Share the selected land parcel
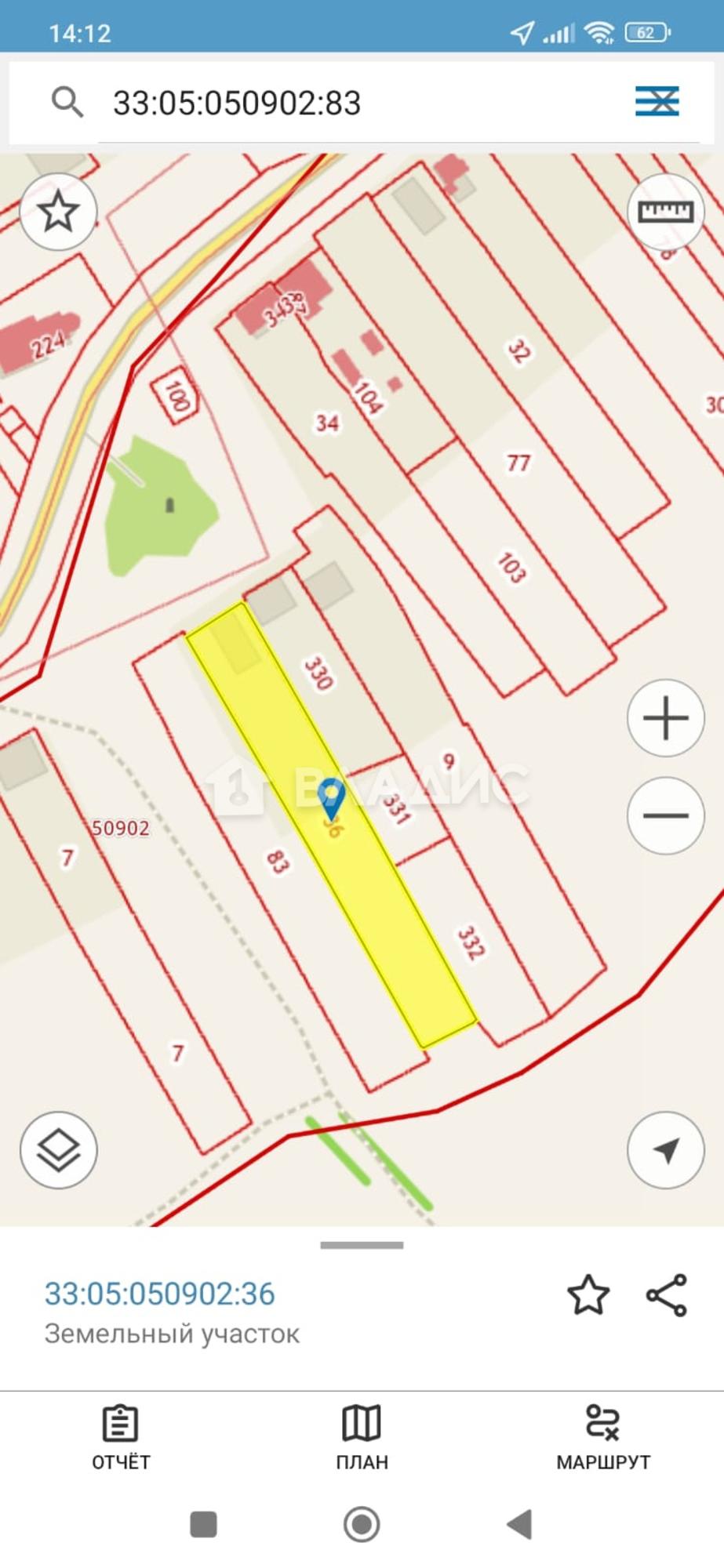Screen dimensions: 724x1568 (x=667, y=1294)
